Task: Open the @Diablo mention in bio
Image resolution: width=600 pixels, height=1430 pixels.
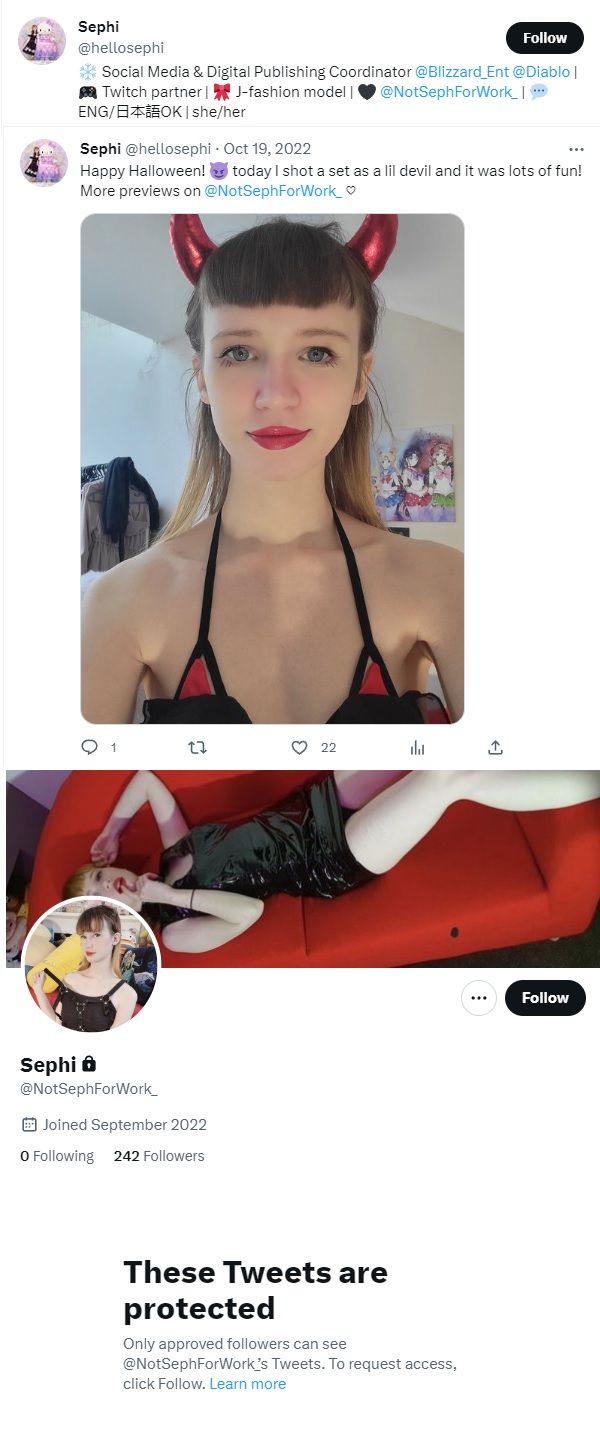Action: [x=541, y=72]
